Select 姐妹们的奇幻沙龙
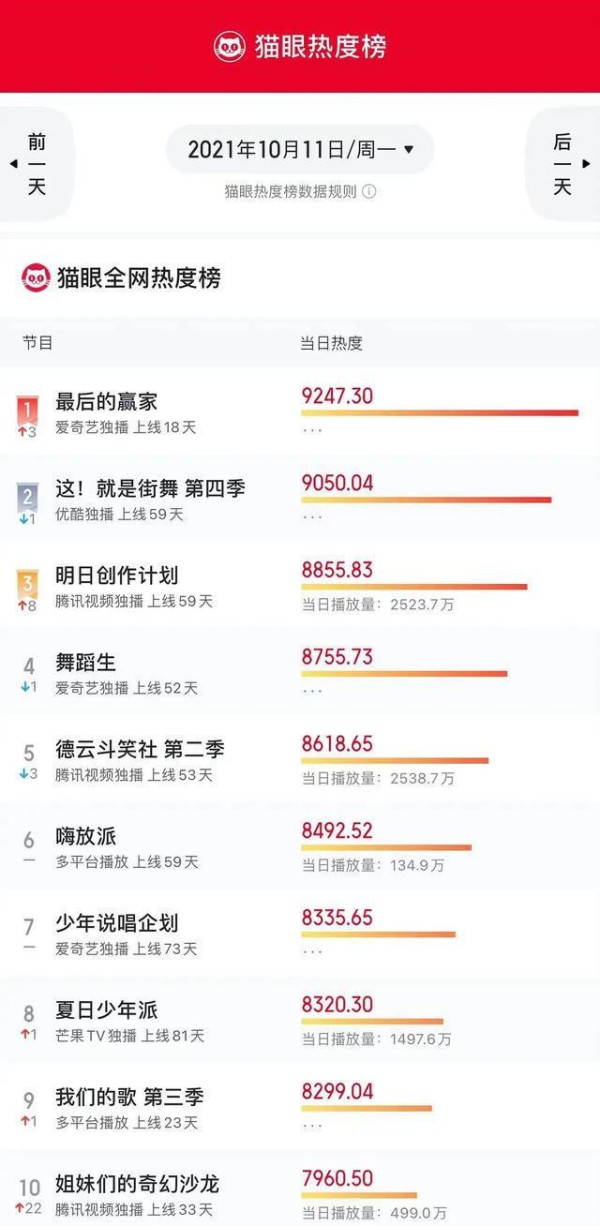Viewport: 600px width, 1226px height. pyautogui.click(x=300, y=1189)
